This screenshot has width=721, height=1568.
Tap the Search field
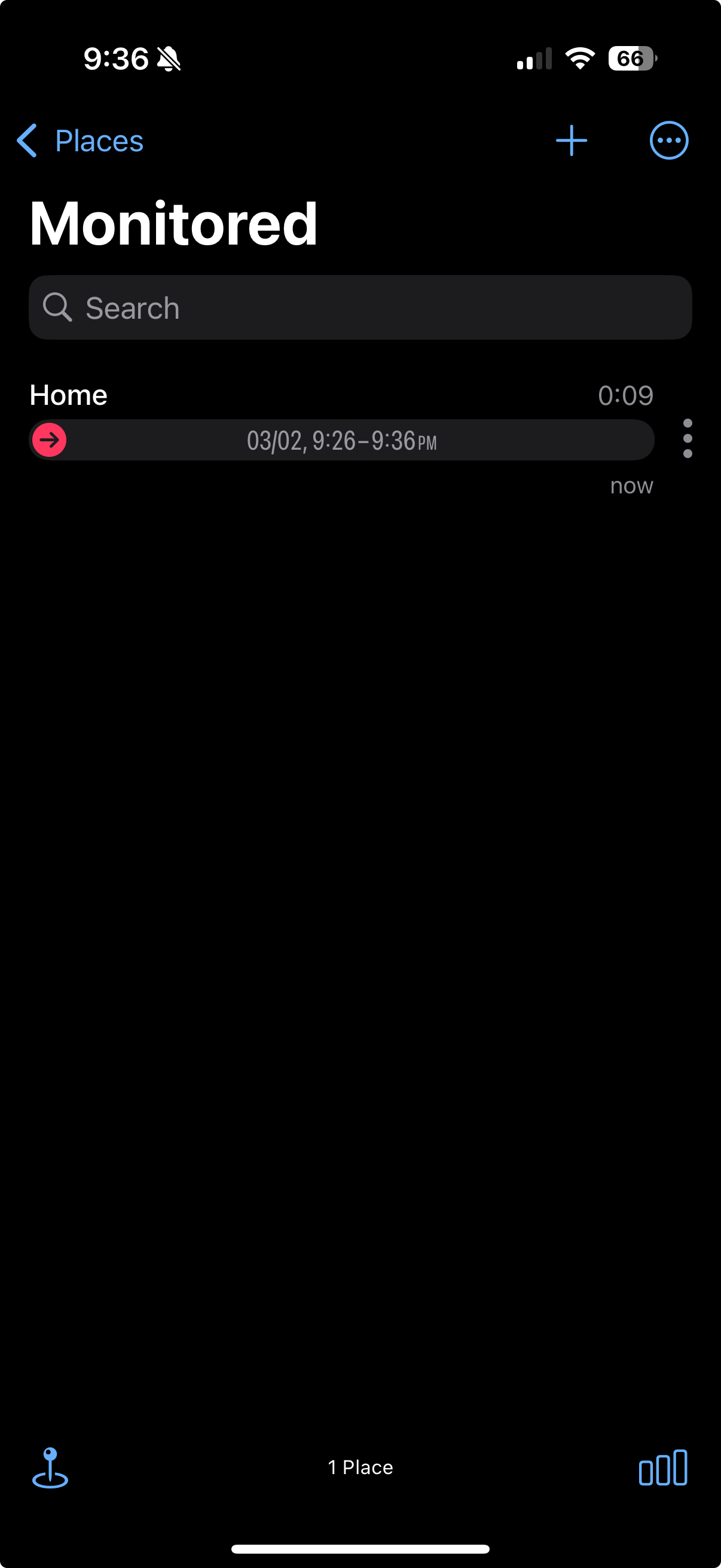(360, 307)
